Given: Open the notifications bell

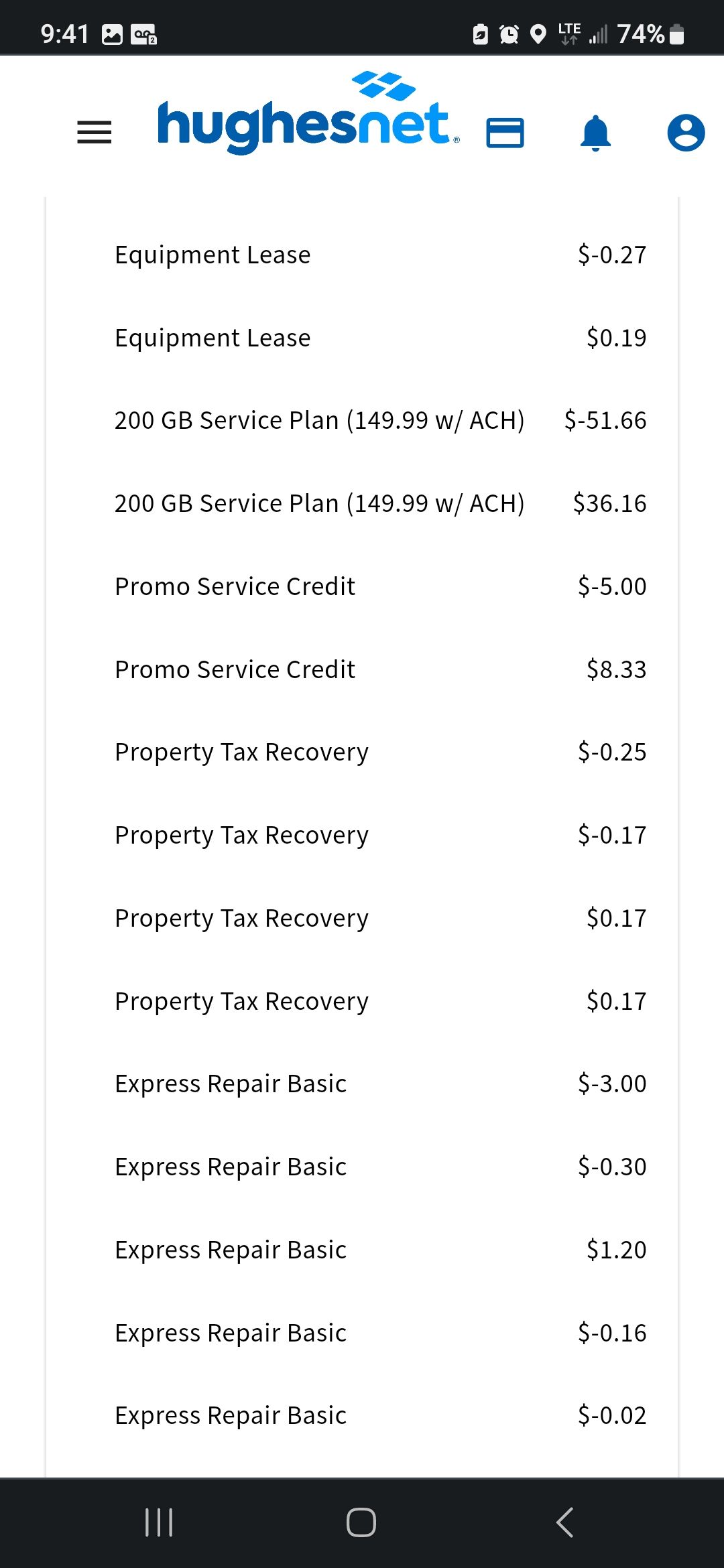Looking at the screenshot, I should [595, 133].
